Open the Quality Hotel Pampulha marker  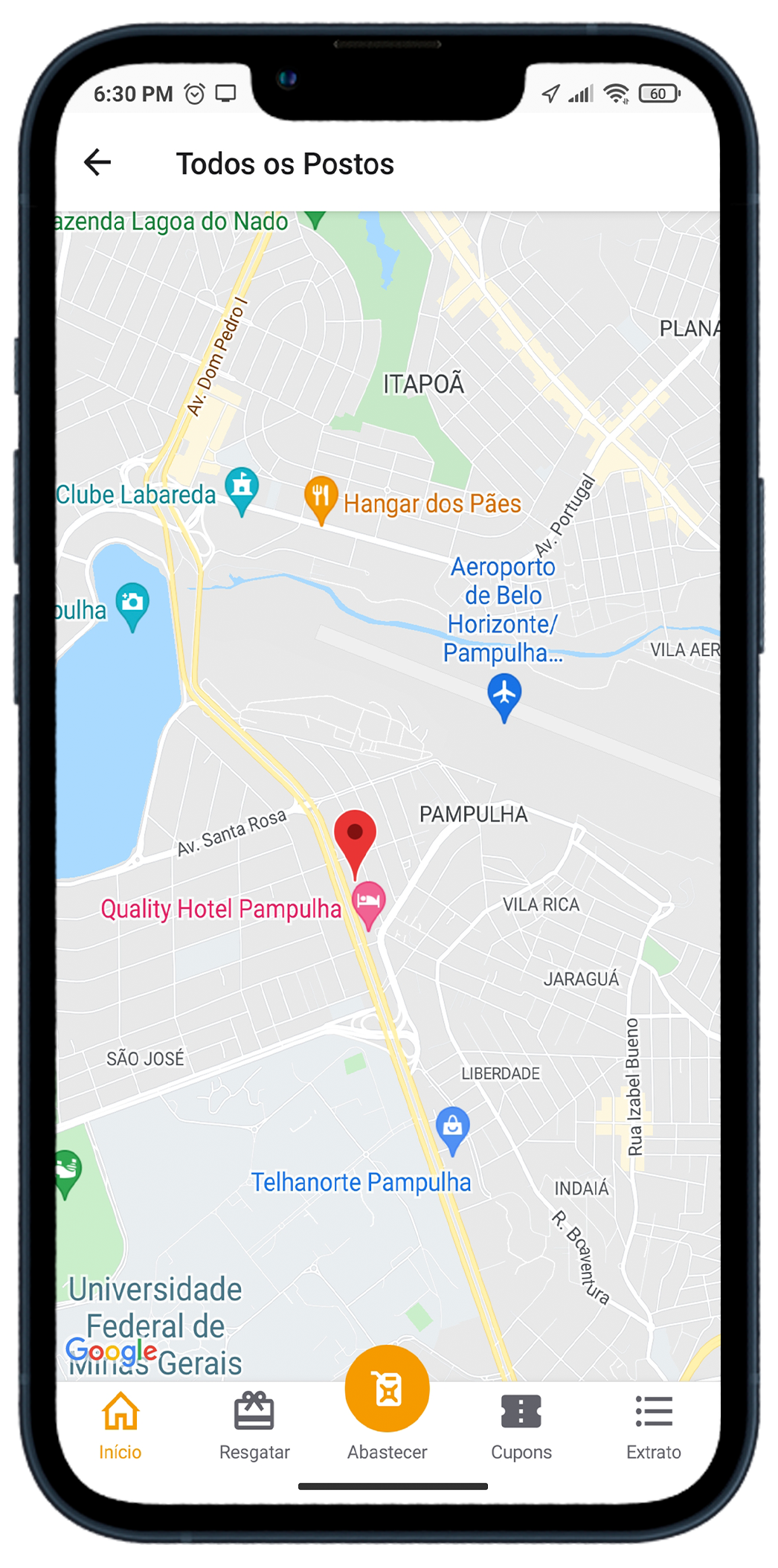pos(368,905)
